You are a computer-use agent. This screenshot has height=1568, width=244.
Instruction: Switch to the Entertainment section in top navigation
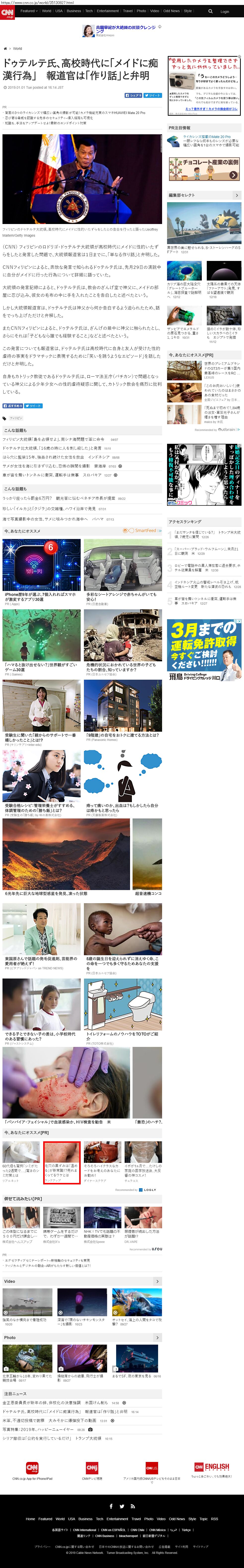(108, 11)
